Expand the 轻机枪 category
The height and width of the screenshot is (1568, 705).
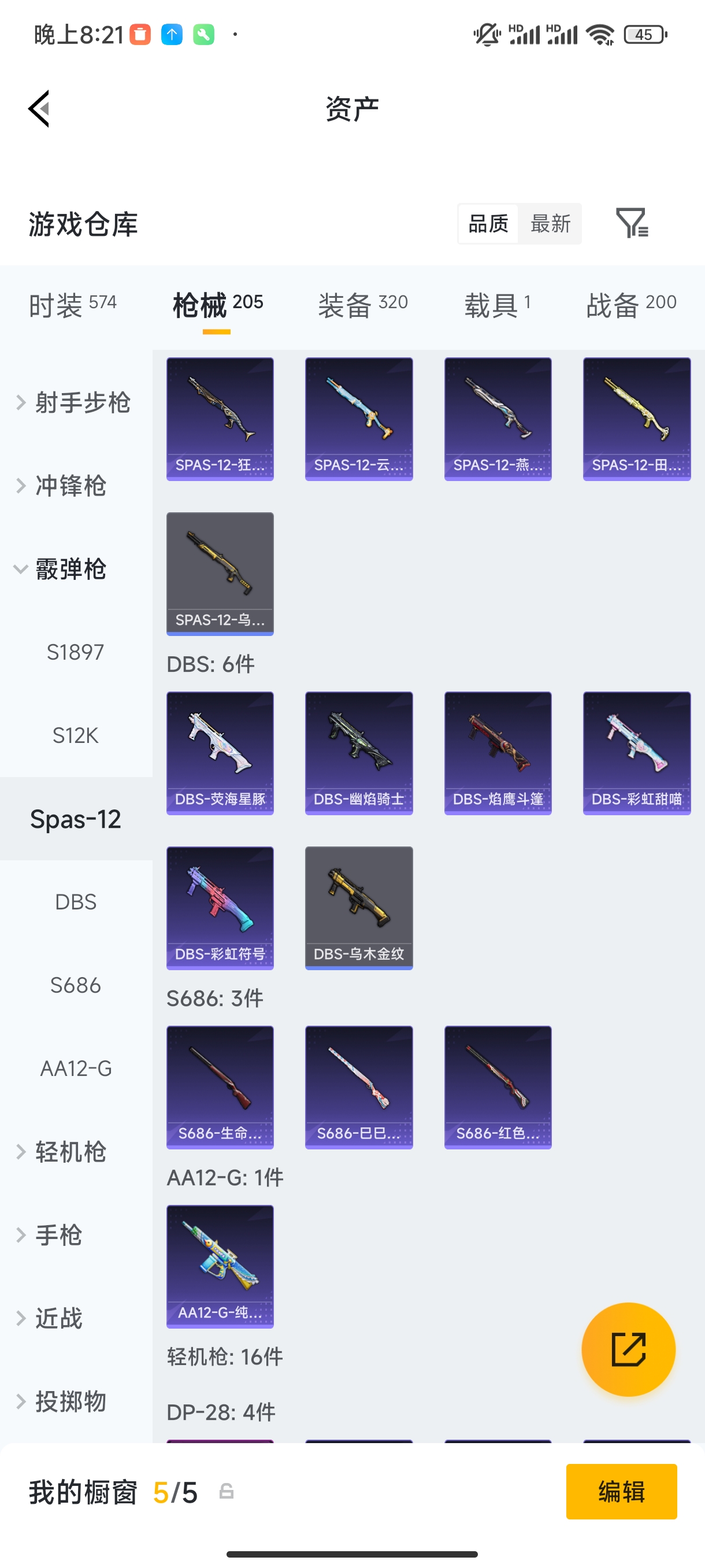tap(70, 1152)
